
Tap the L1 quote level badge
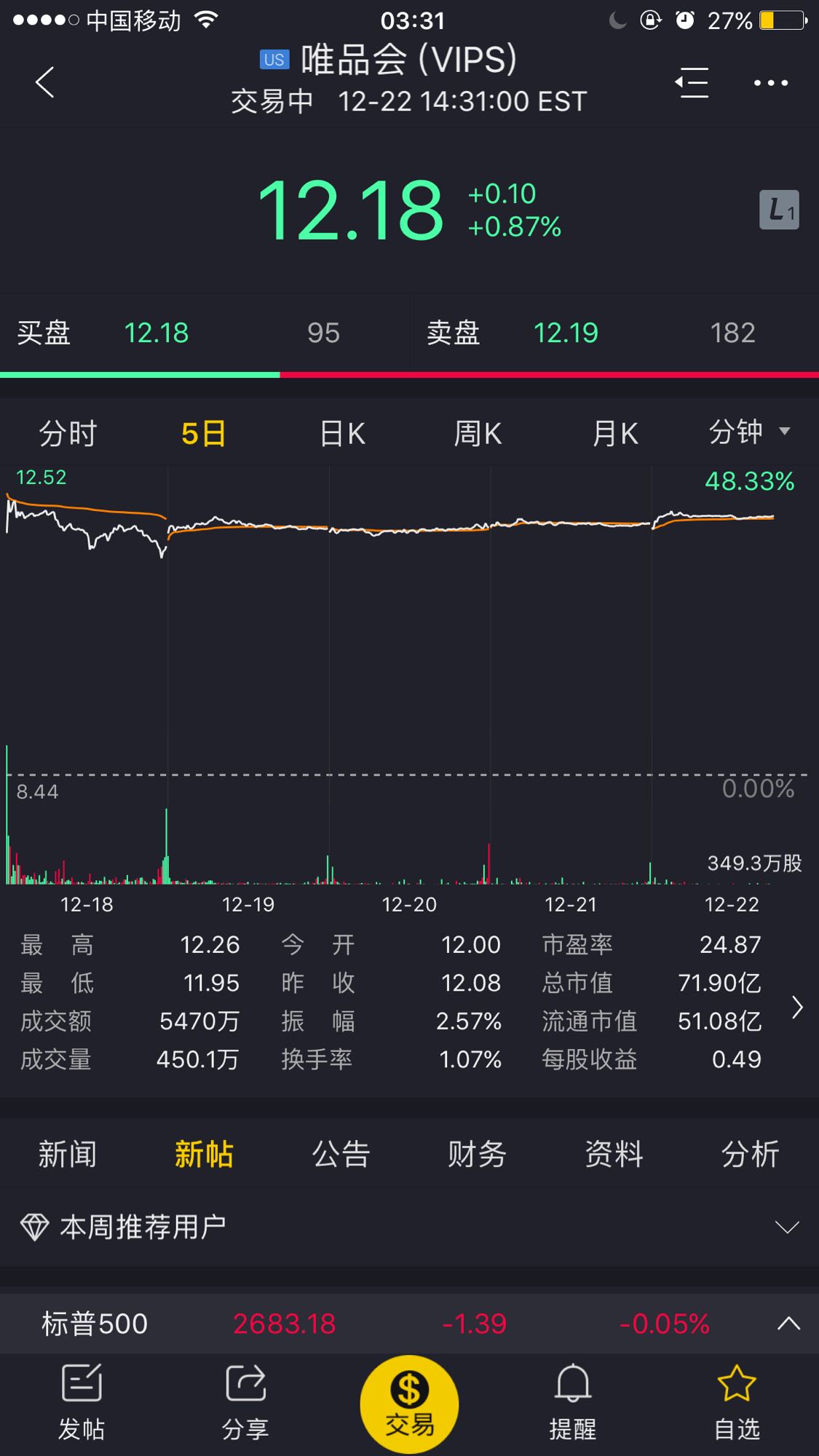pyautogui.click(x=779, y=210)
